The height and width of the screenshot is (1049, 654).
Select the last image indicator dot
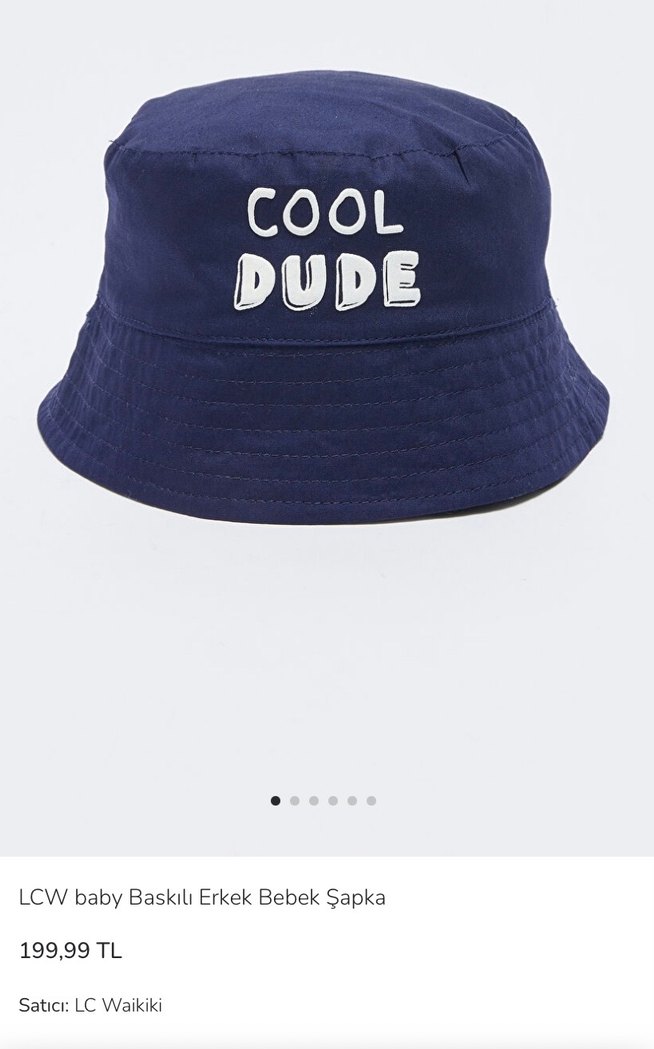tap(371, 800)
